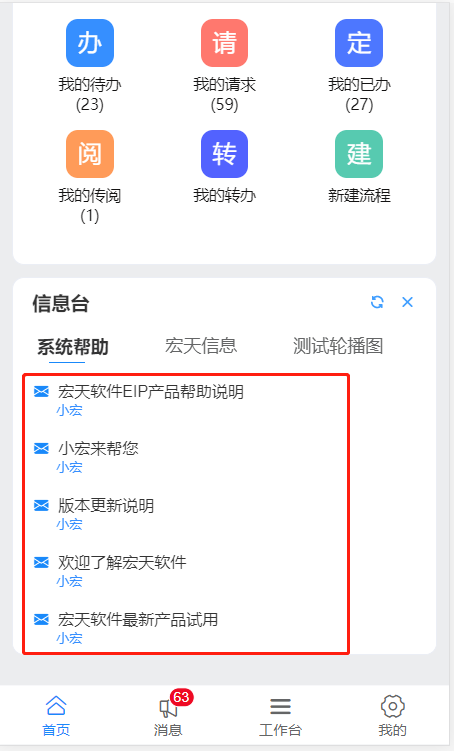This screenshot has height=751, width=454.
Task: Open the 我的 tab
Action: pos(393,716)
